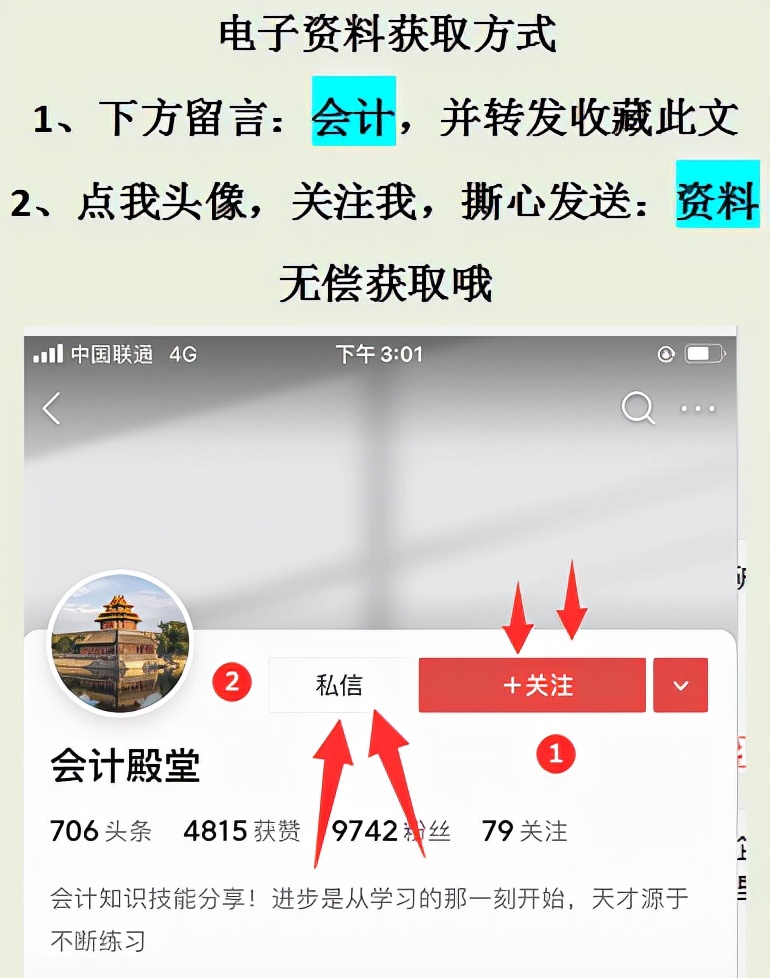Tap the back arrow at top left
Screen dimensions: 770x978
click(x=52, y=407)
